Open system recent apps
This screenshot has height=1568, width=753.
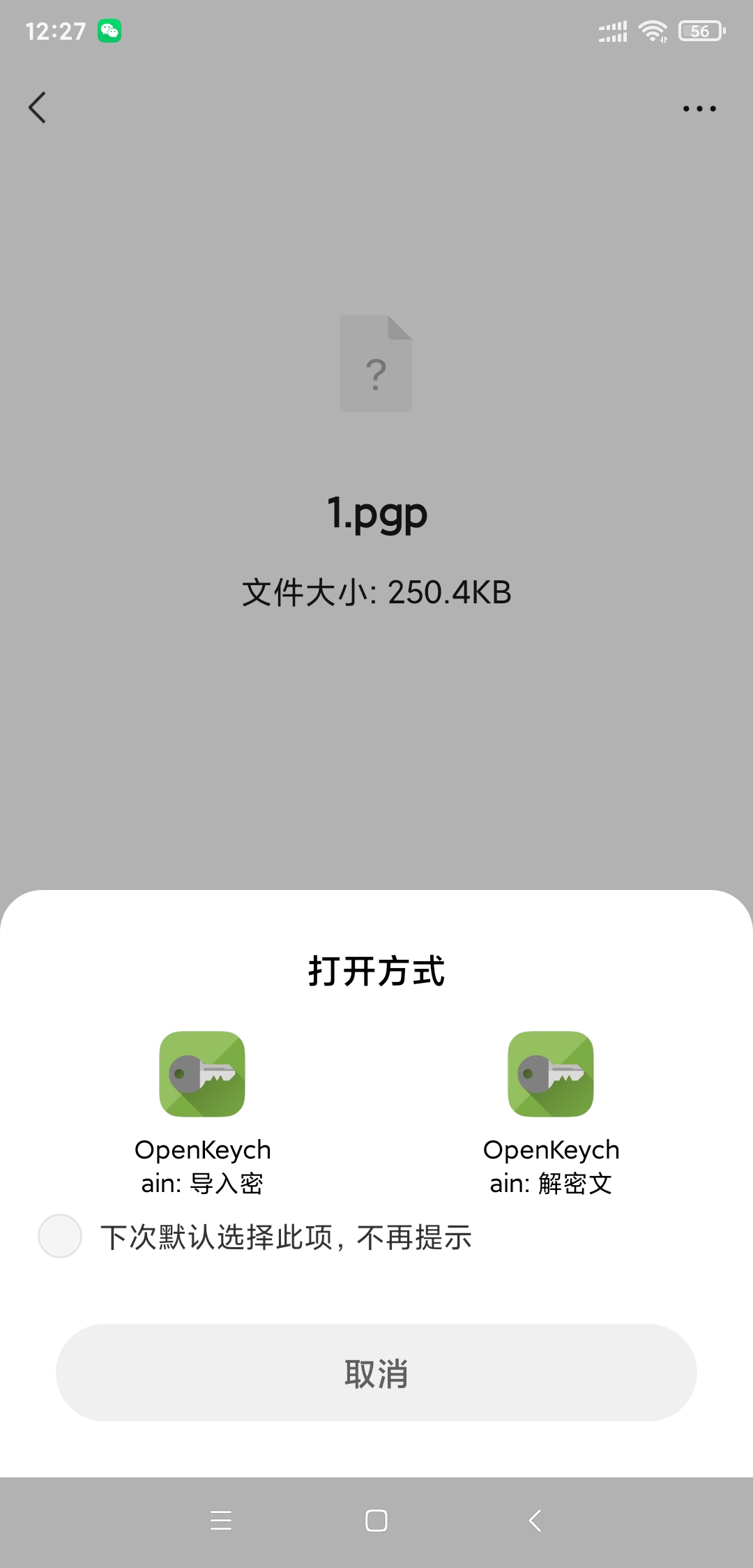(x=221, y=1521)
